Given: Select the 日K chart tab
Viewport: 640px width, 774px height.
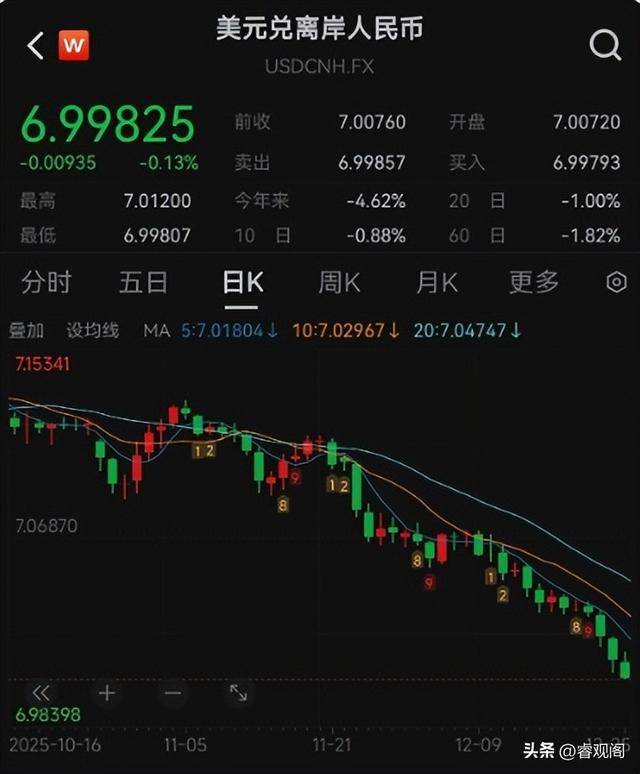Looking at the screenshot, I should coord(242,283).
